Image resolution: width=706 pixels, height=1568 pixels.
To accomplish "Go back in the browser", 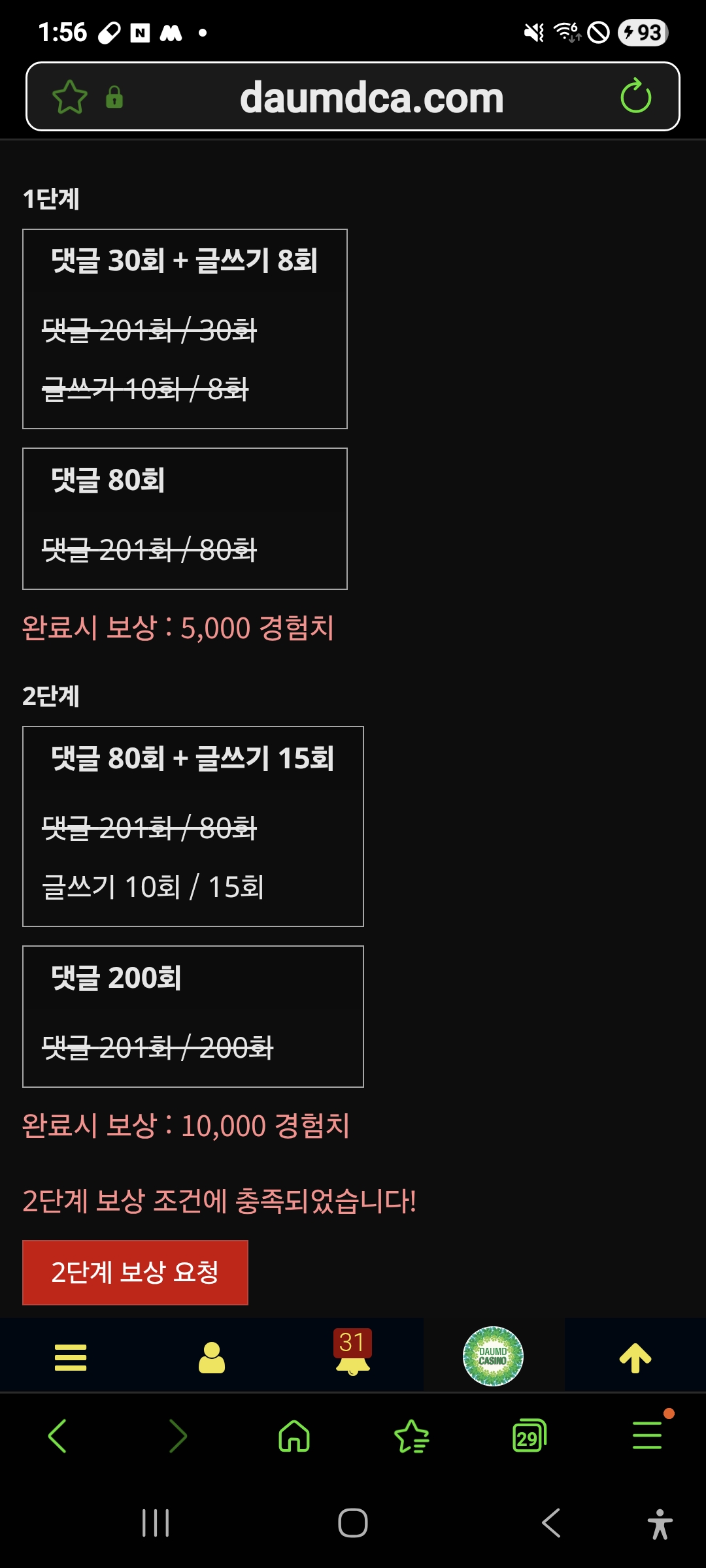I will click(58, 1435).
